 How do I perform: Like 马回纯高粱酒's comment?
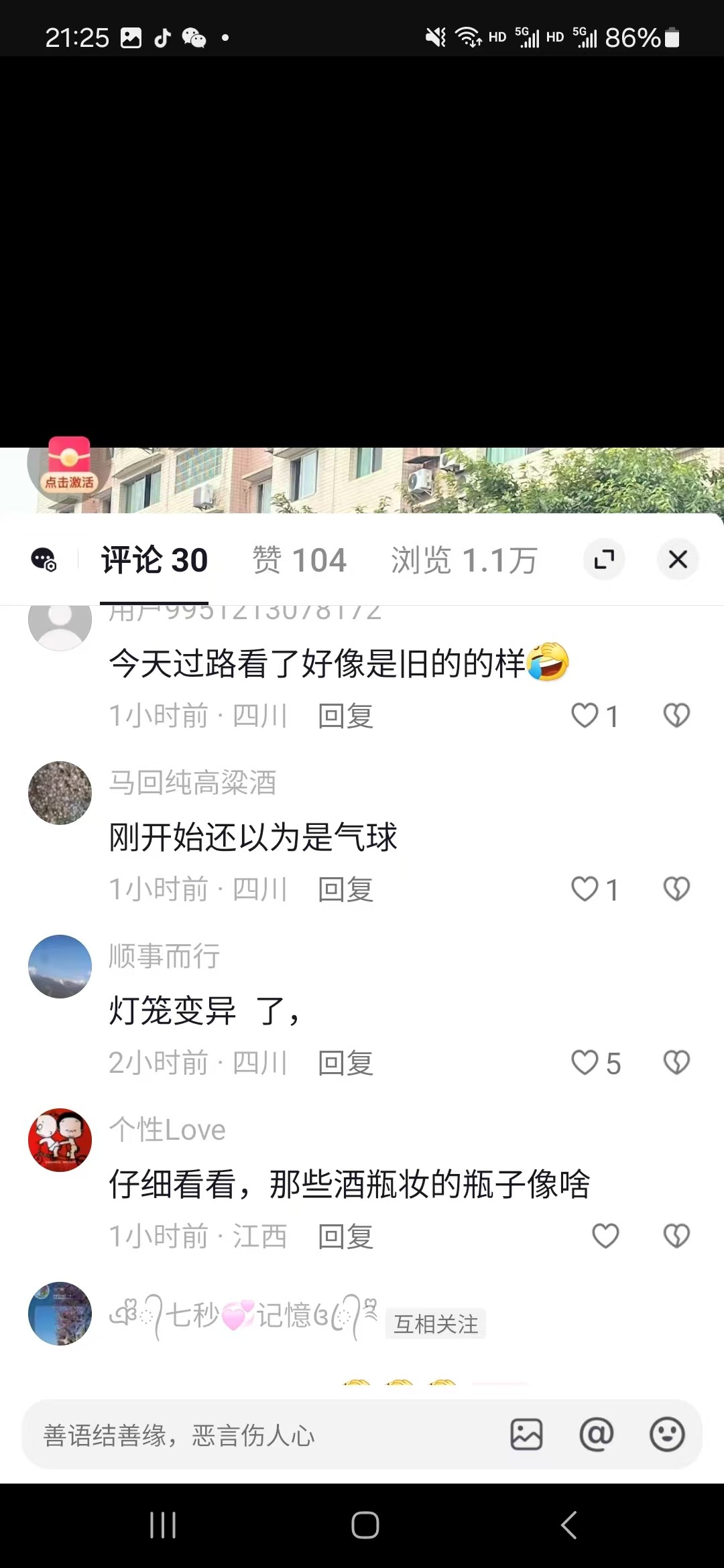tap(585, 889)
